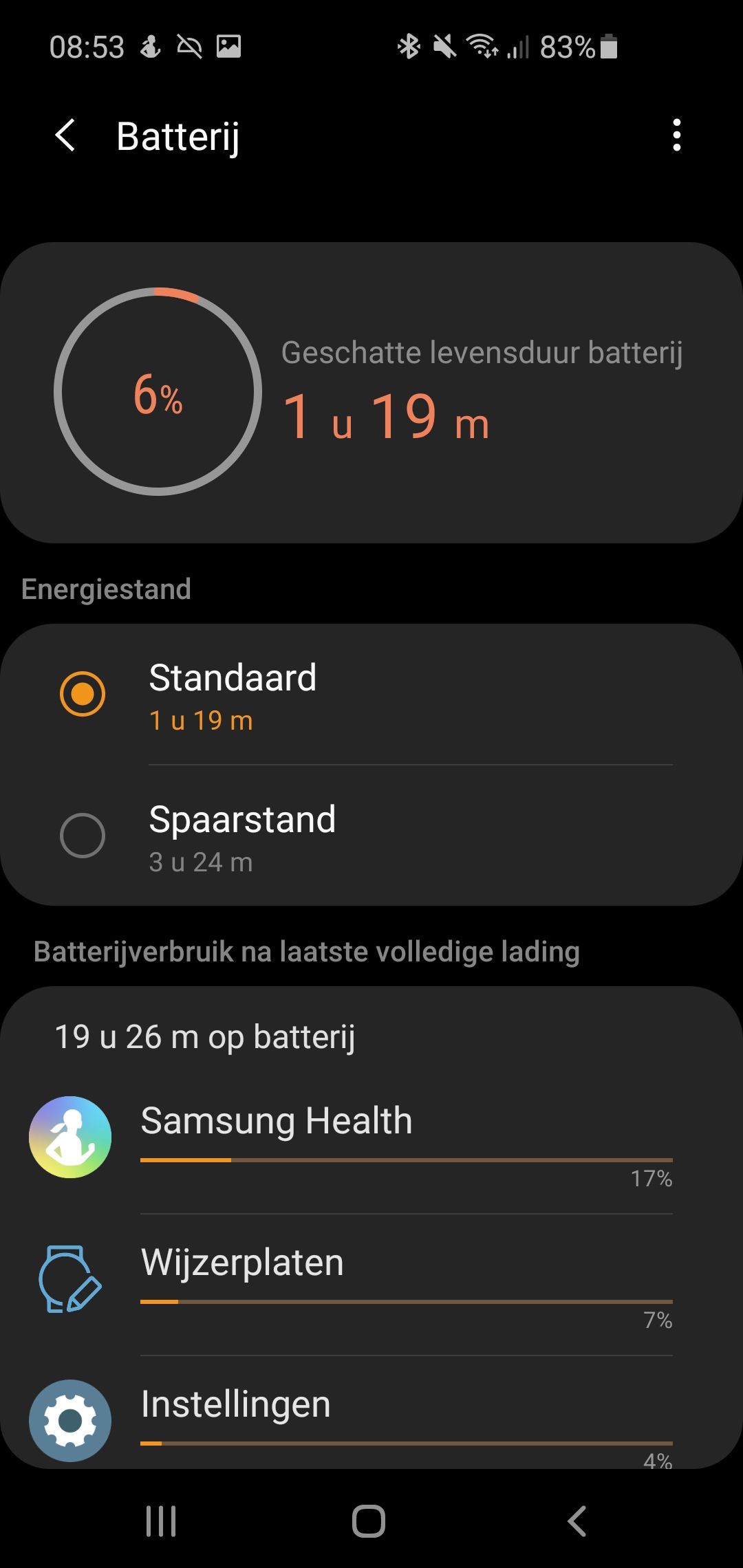Go to the home screen
The height and width of the screenshot is (1568, 743).
369,1521
